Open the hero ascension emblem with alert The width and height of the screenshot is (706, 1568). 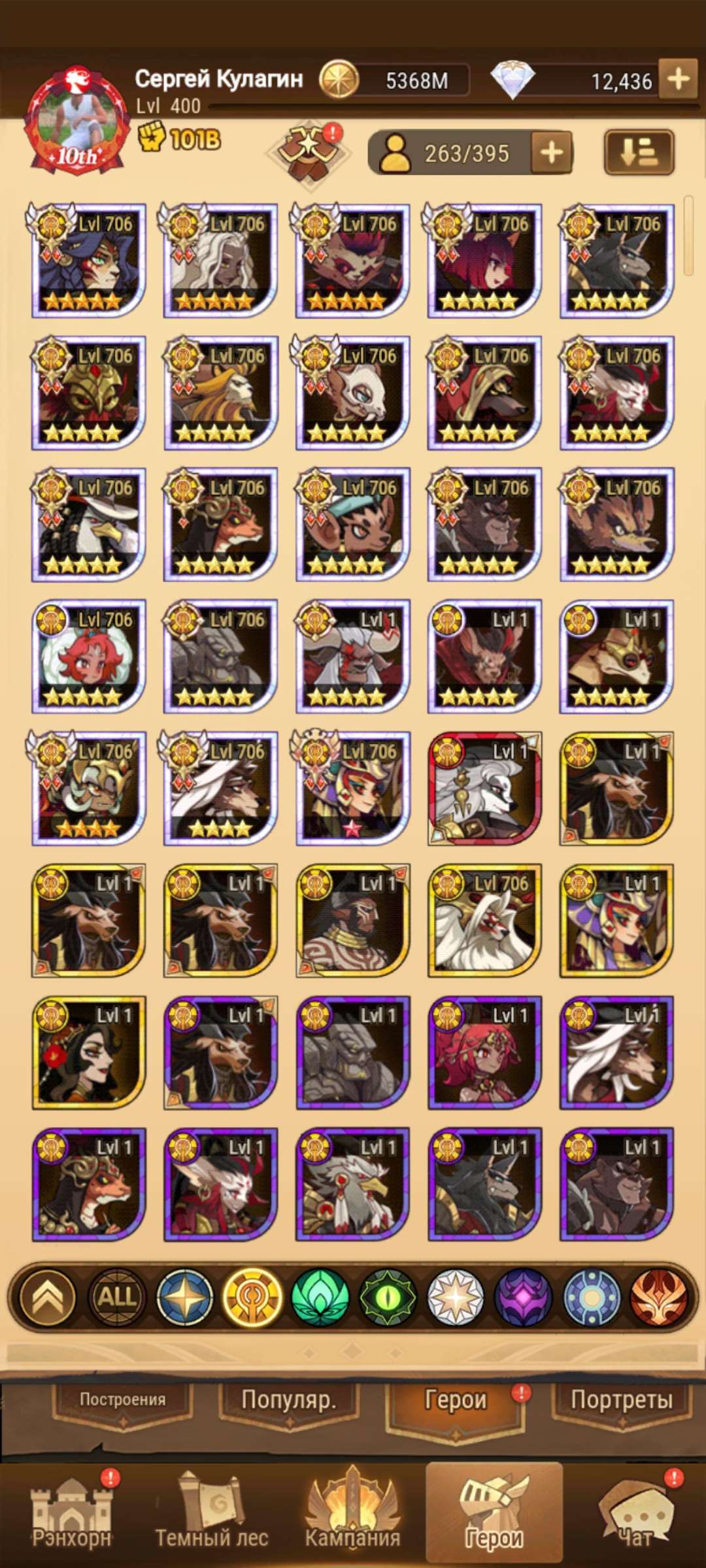[309, 153]
